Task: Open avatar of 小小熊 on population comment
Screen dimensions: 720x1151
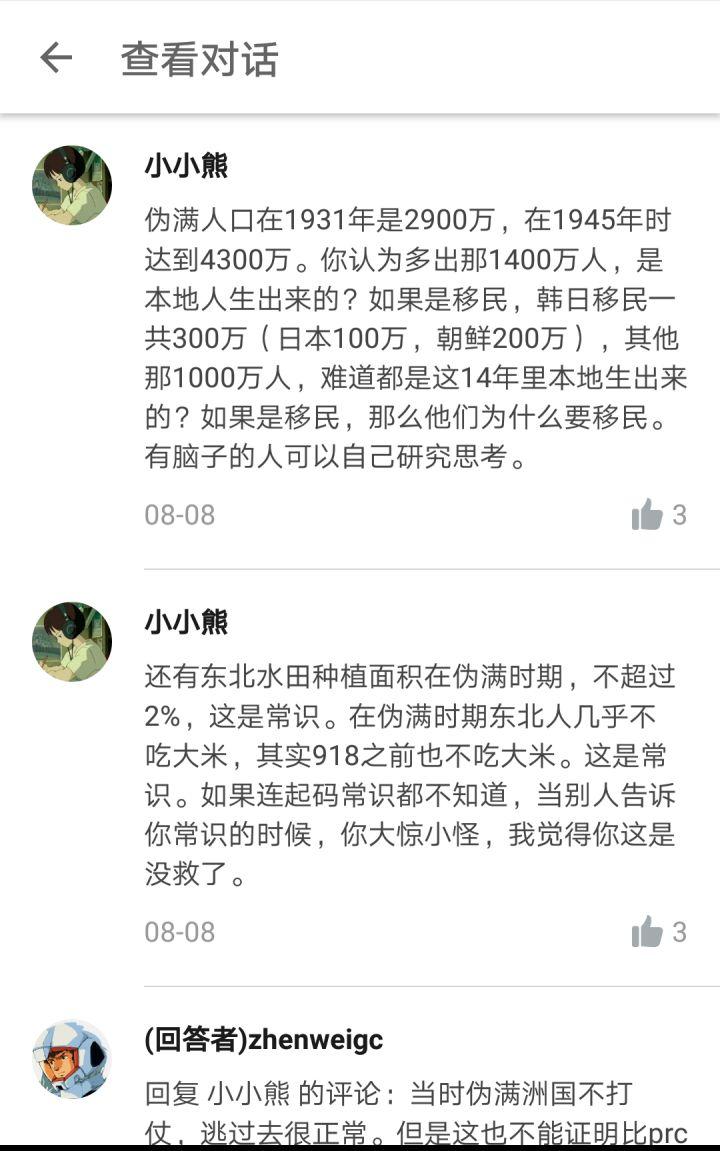Action: tap(72, 185)
